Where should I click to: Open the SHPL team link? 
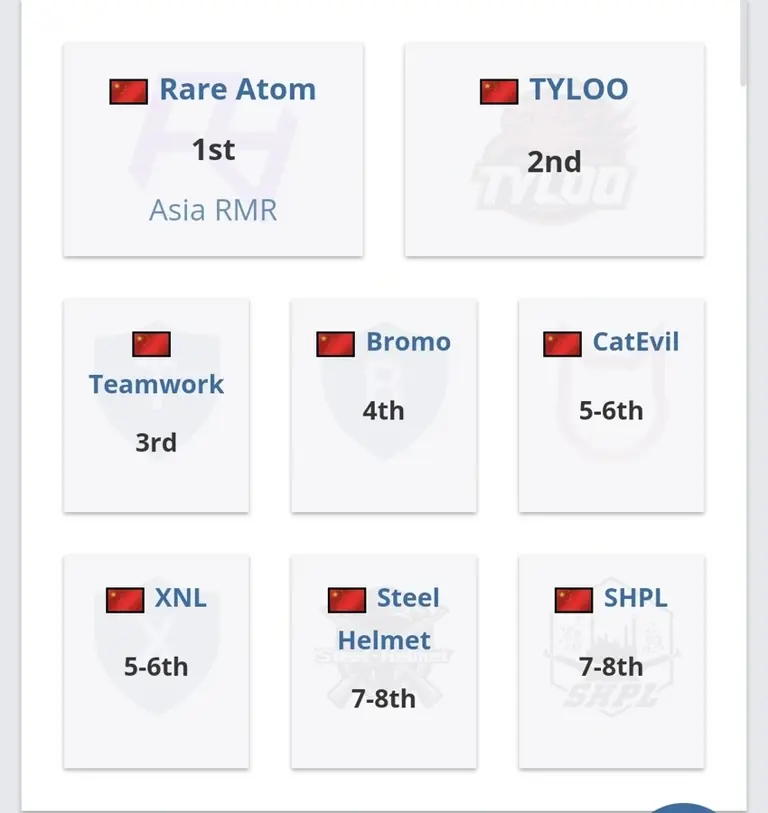[x=635, y=598]
